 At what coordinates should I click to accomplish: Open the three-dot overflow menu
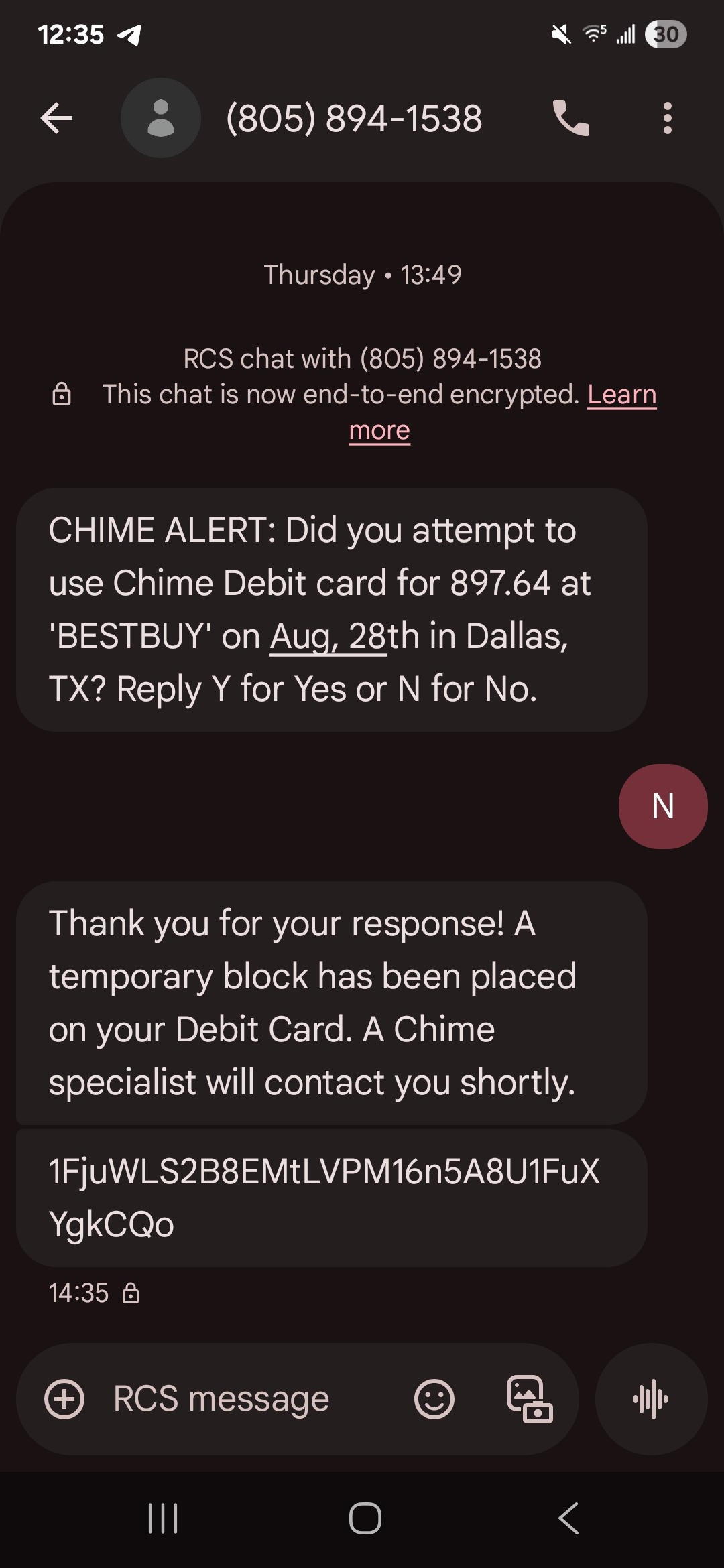pos(667,119)
